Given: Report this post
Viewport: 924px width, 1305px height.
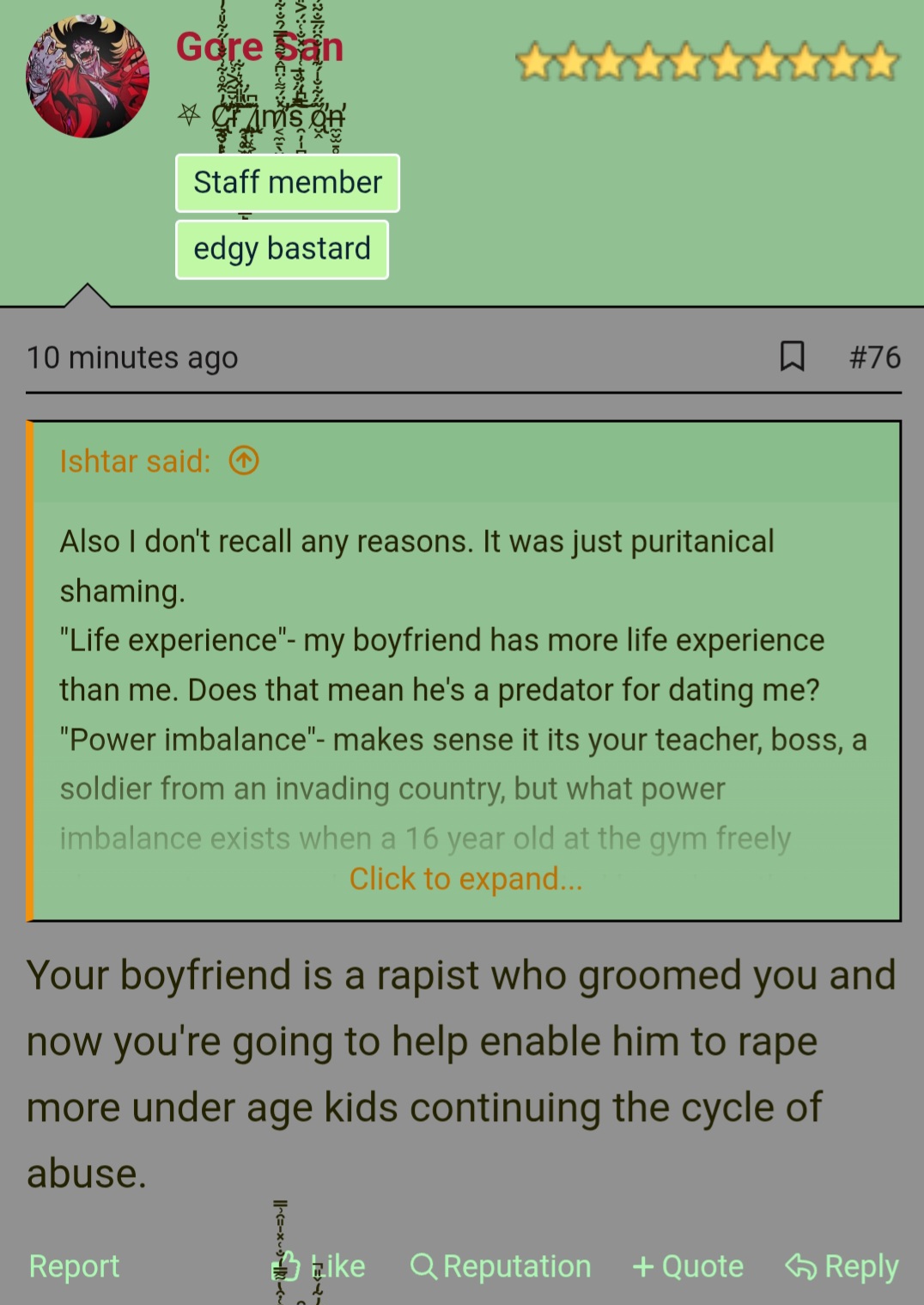Looking at the screenshot, I should coord(74,1265).
